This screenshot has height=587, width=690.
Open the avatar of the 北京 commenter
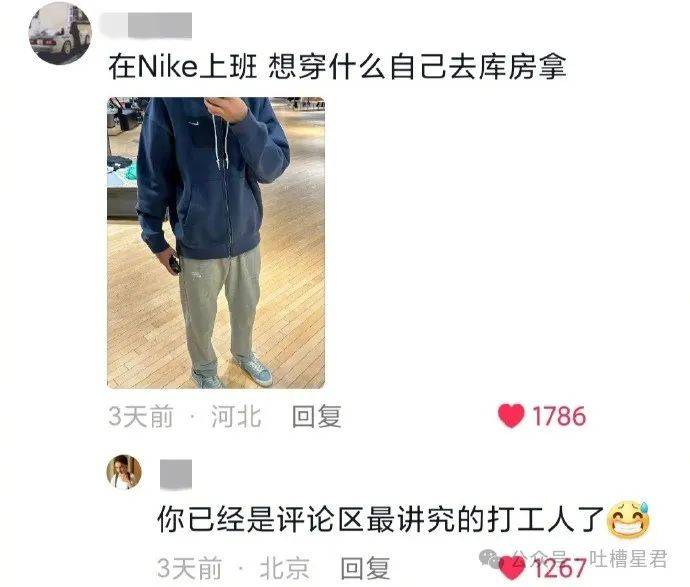point(124,472)
